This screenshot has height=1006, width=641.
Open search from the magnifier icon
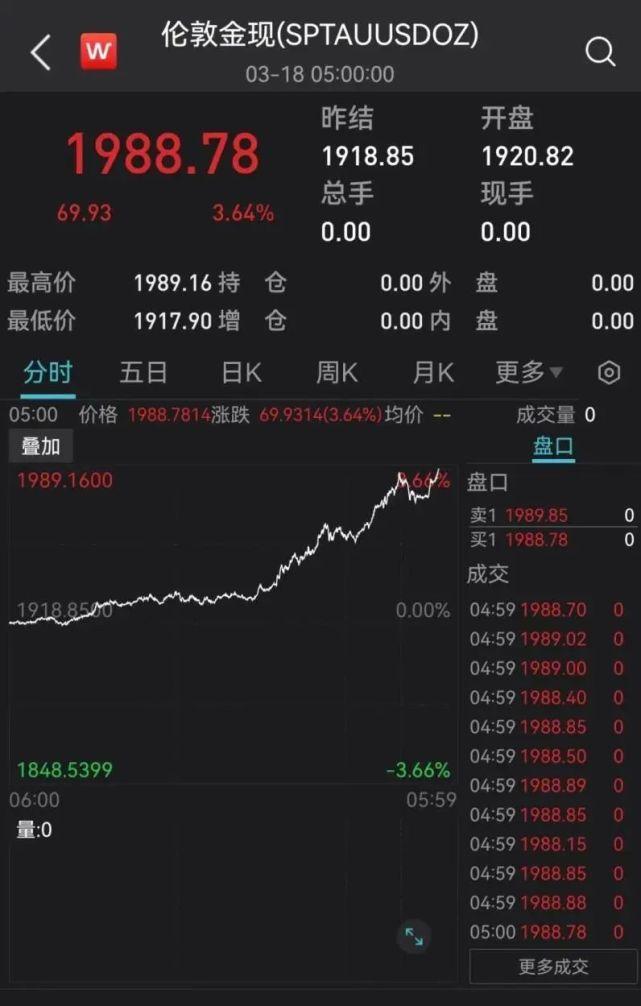pos(600,53)
